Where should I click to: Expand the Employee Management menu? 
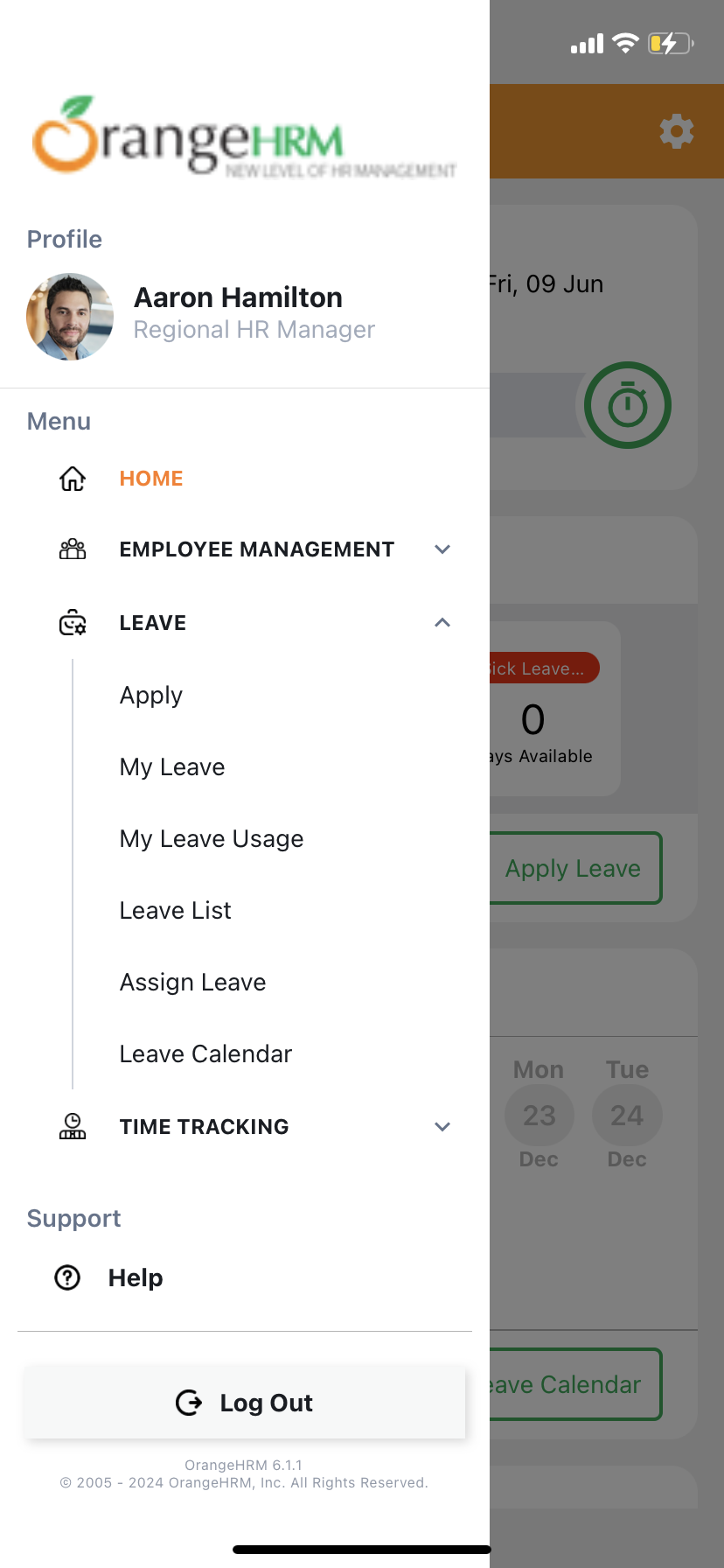click(256, 549)
